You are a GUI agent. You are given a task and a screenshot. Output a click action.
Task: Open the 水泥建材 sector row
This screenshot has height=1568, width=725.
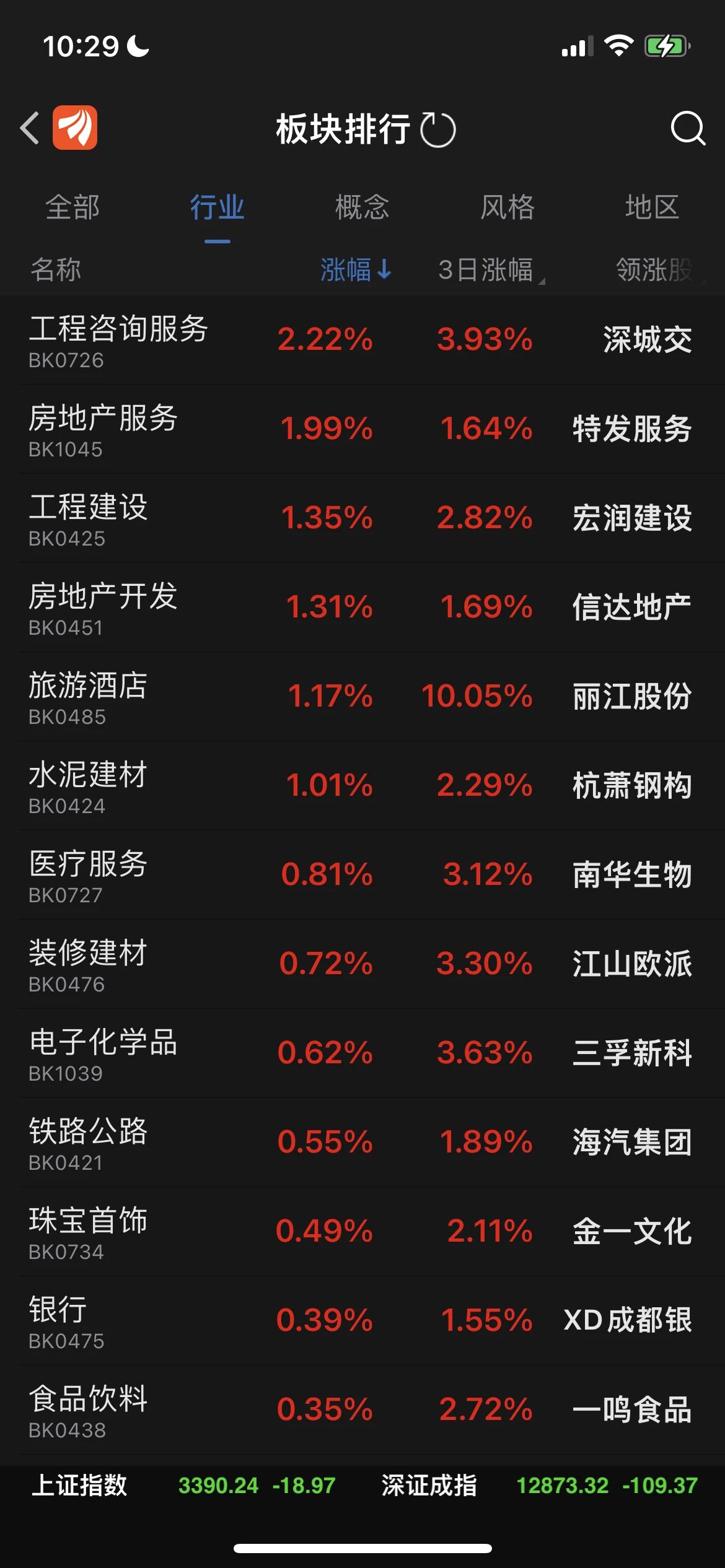(x=88, y=785)
